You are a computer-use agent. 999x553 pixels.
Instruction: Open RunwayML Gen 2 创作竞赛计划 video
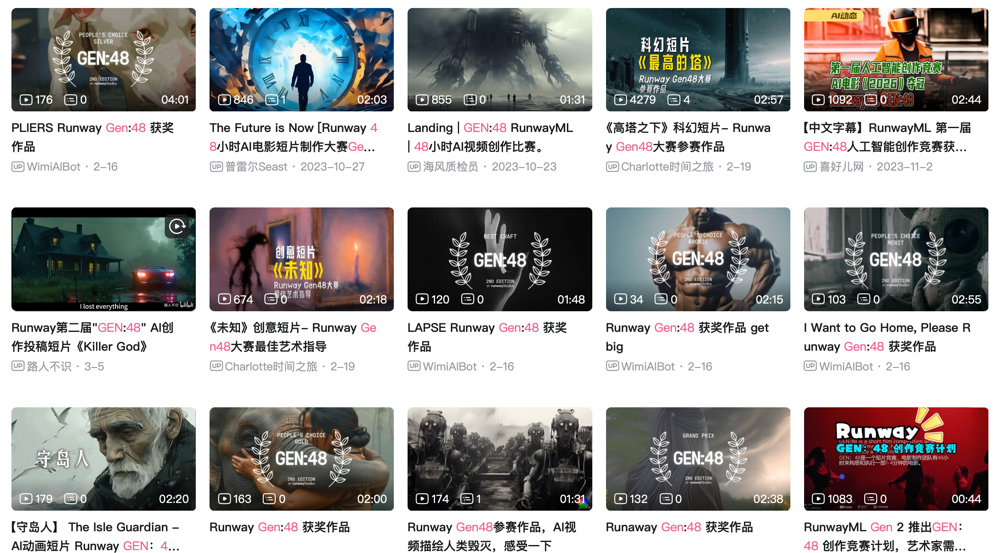pyautogui.click(x=895, y=458)
